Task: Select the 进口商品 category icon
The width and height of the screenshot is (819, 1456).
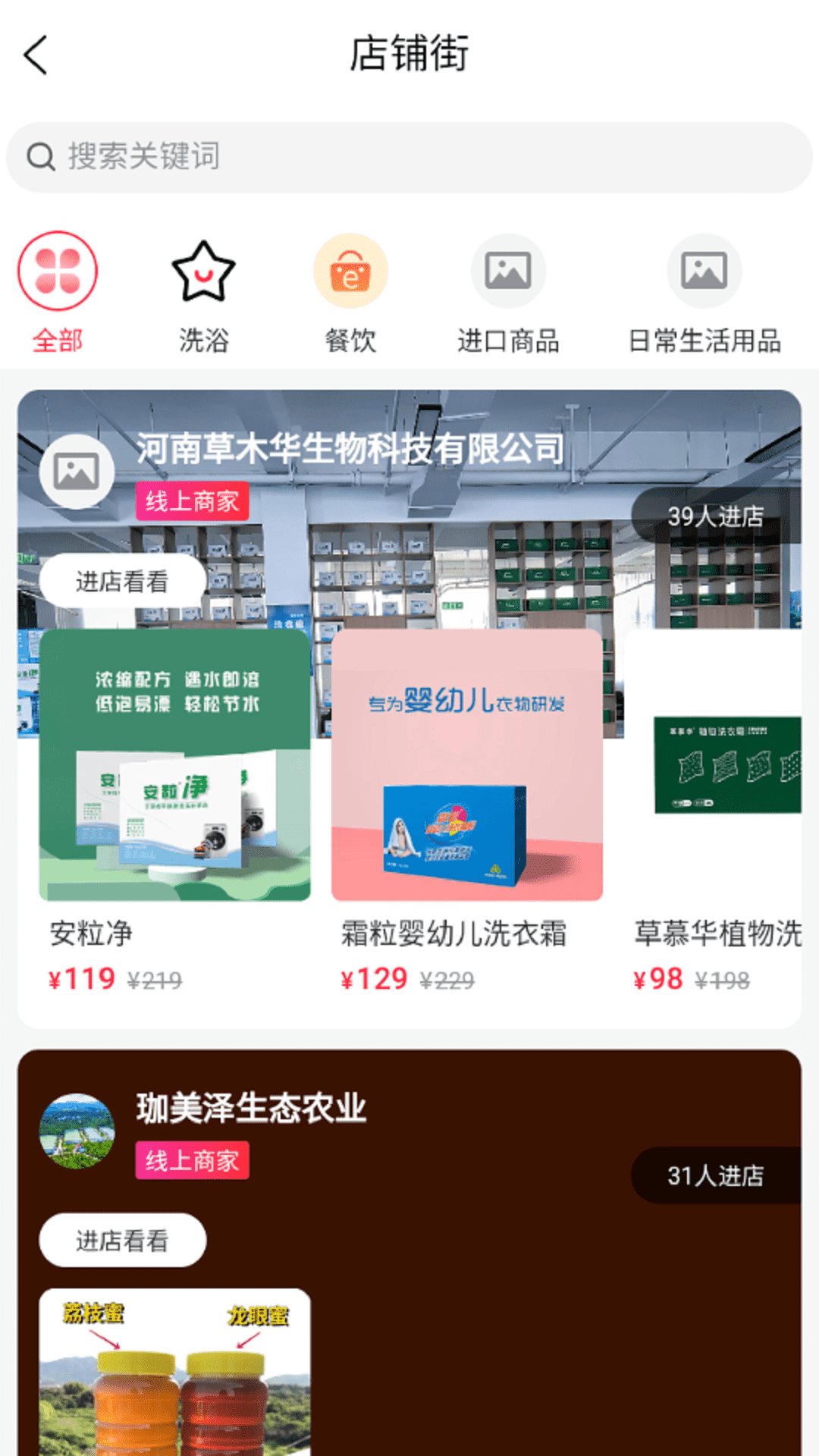Action: (x=508, y=271)
